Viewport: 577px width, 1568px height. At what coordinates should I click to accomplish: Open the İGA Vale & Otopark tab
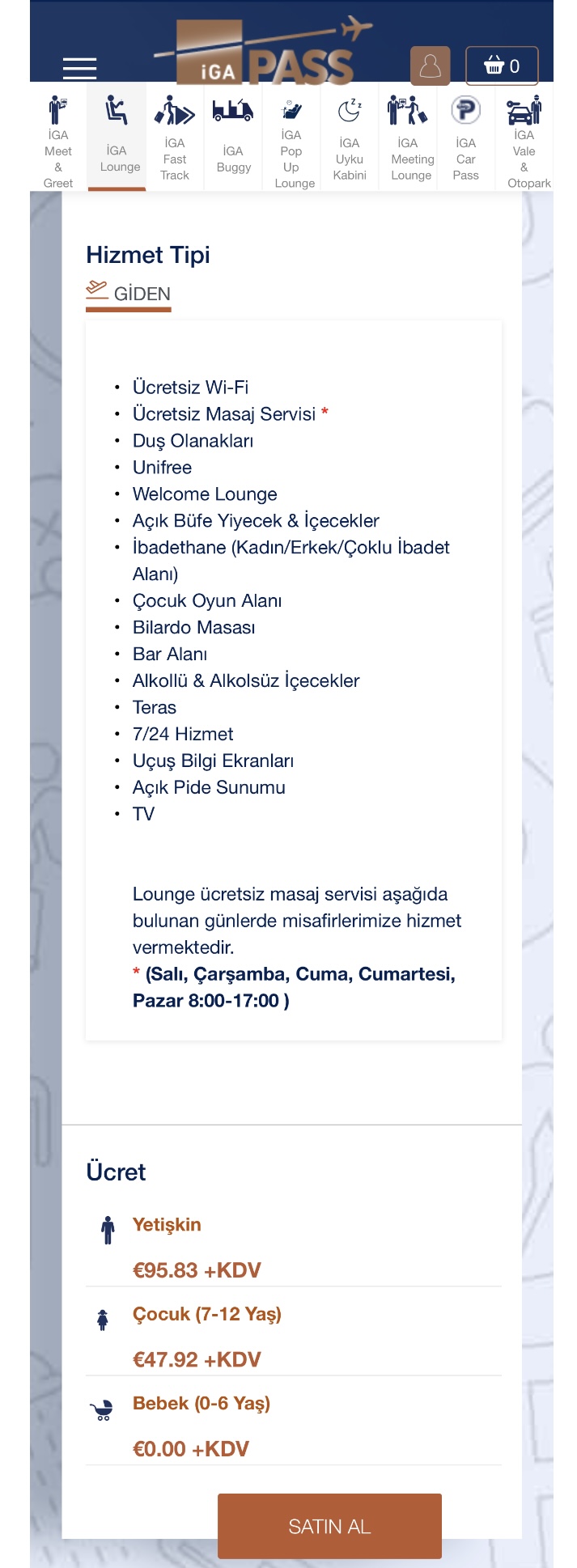[x=524, y=137]
